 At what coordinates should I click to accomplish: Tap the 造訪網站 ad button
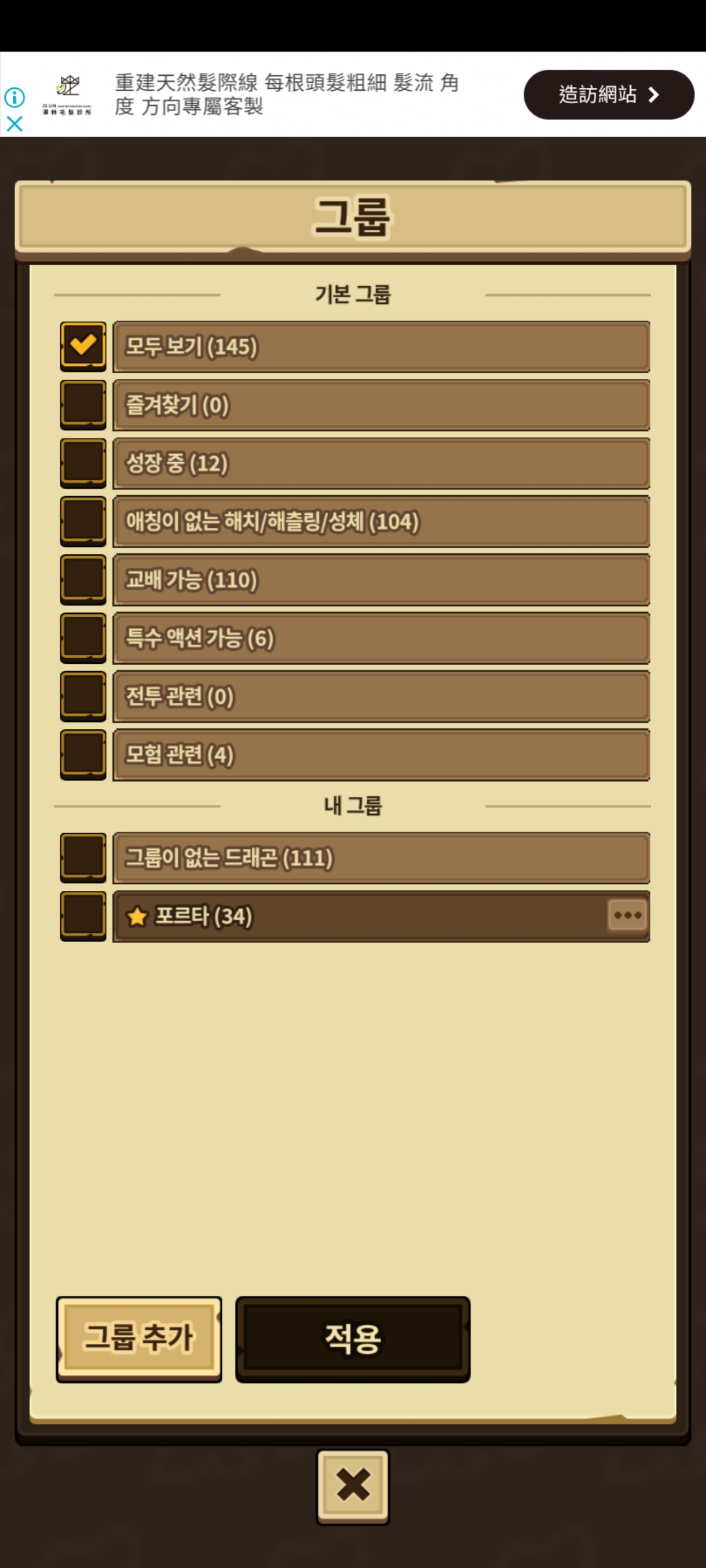609,95
